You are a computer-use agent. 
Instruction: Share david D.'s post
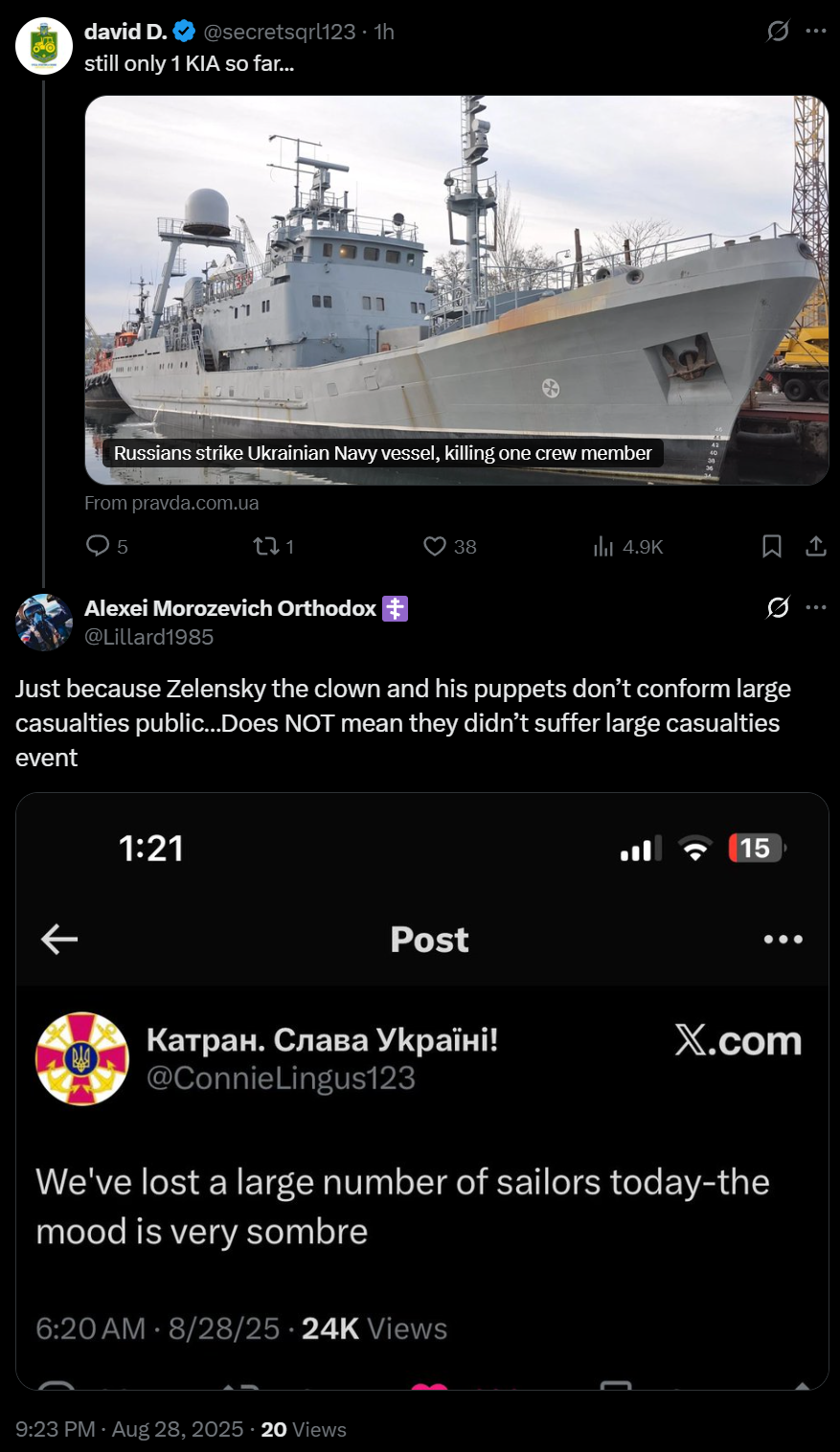[816, 546]
